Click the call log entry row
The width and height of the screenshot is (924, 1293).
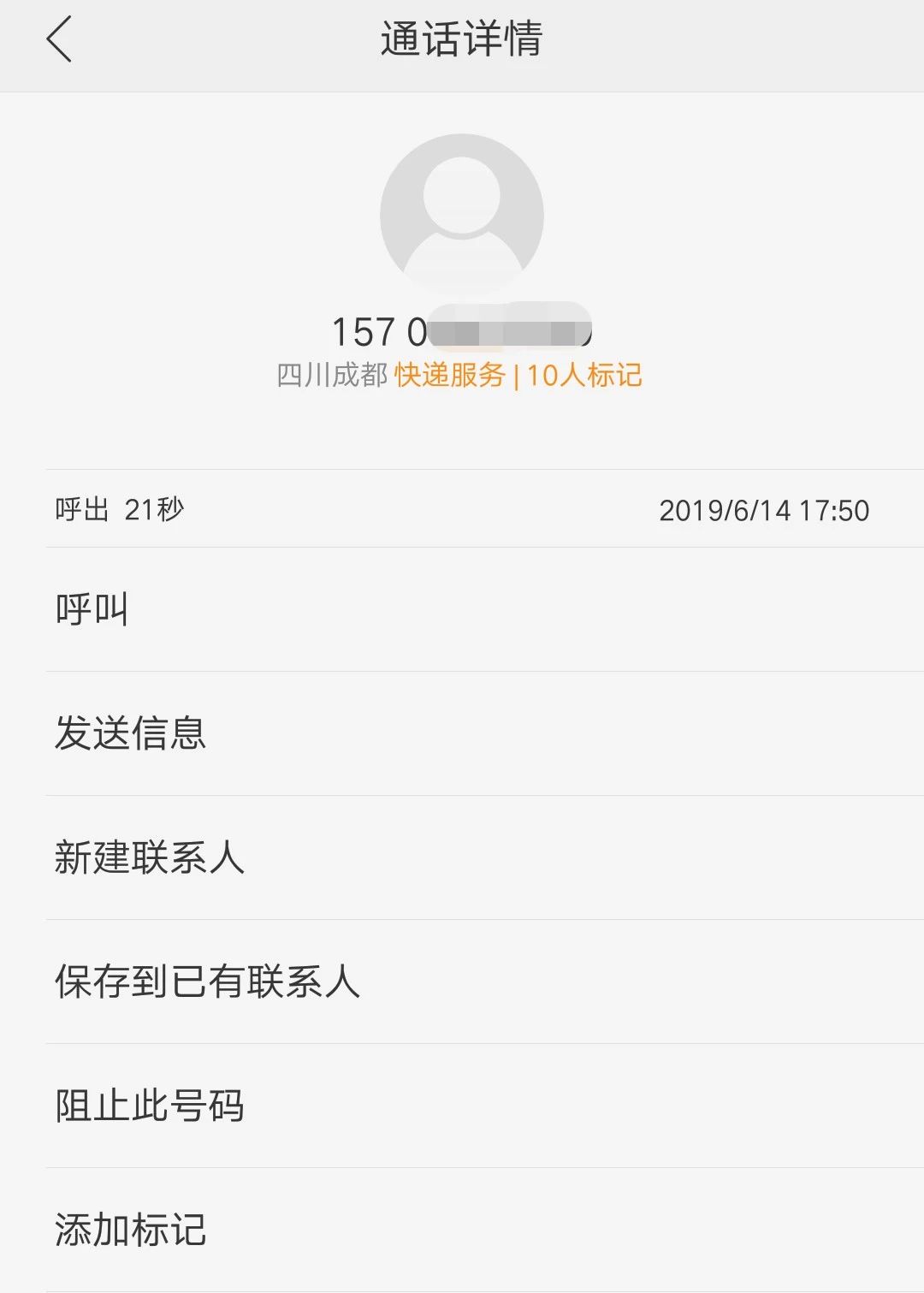pos(462,511)
